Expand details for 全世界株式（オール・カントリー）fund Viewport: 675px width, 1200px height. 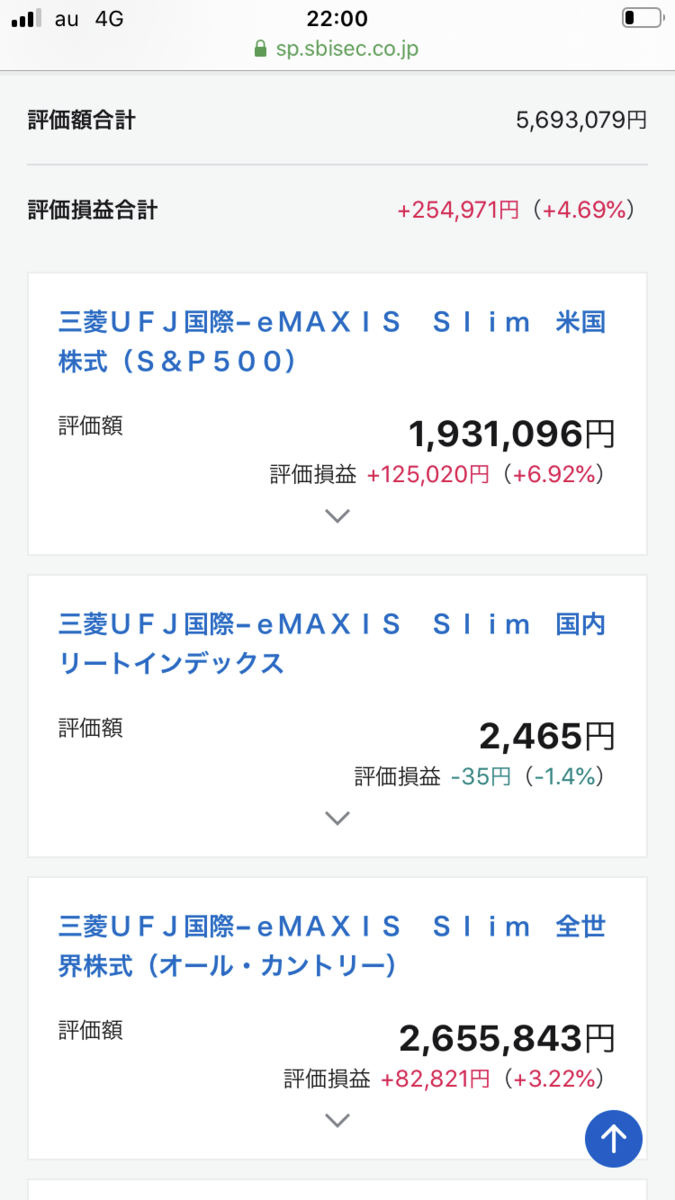pos(338,1120)
